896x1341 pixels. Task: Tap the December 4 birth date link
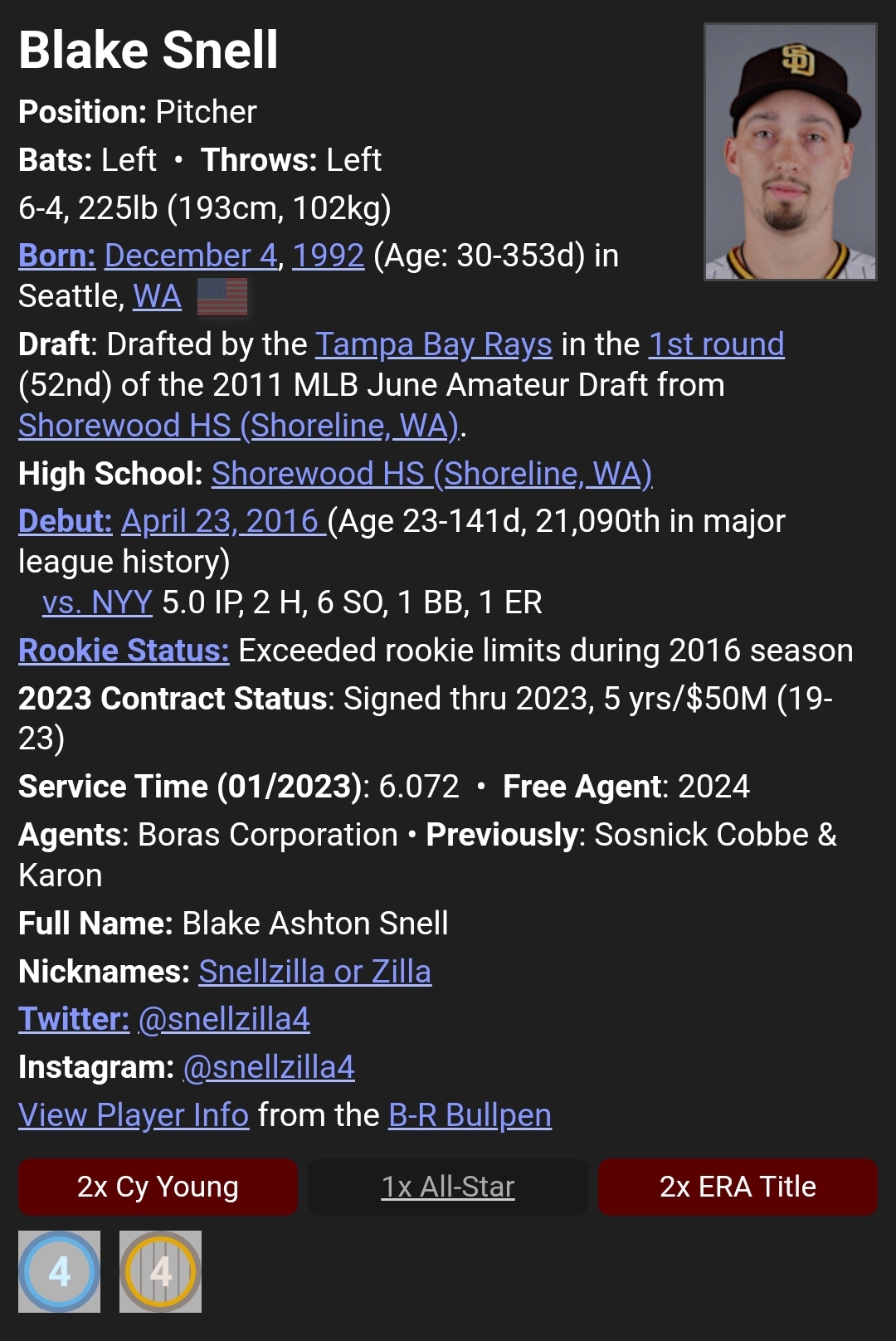tap(191, 256)
